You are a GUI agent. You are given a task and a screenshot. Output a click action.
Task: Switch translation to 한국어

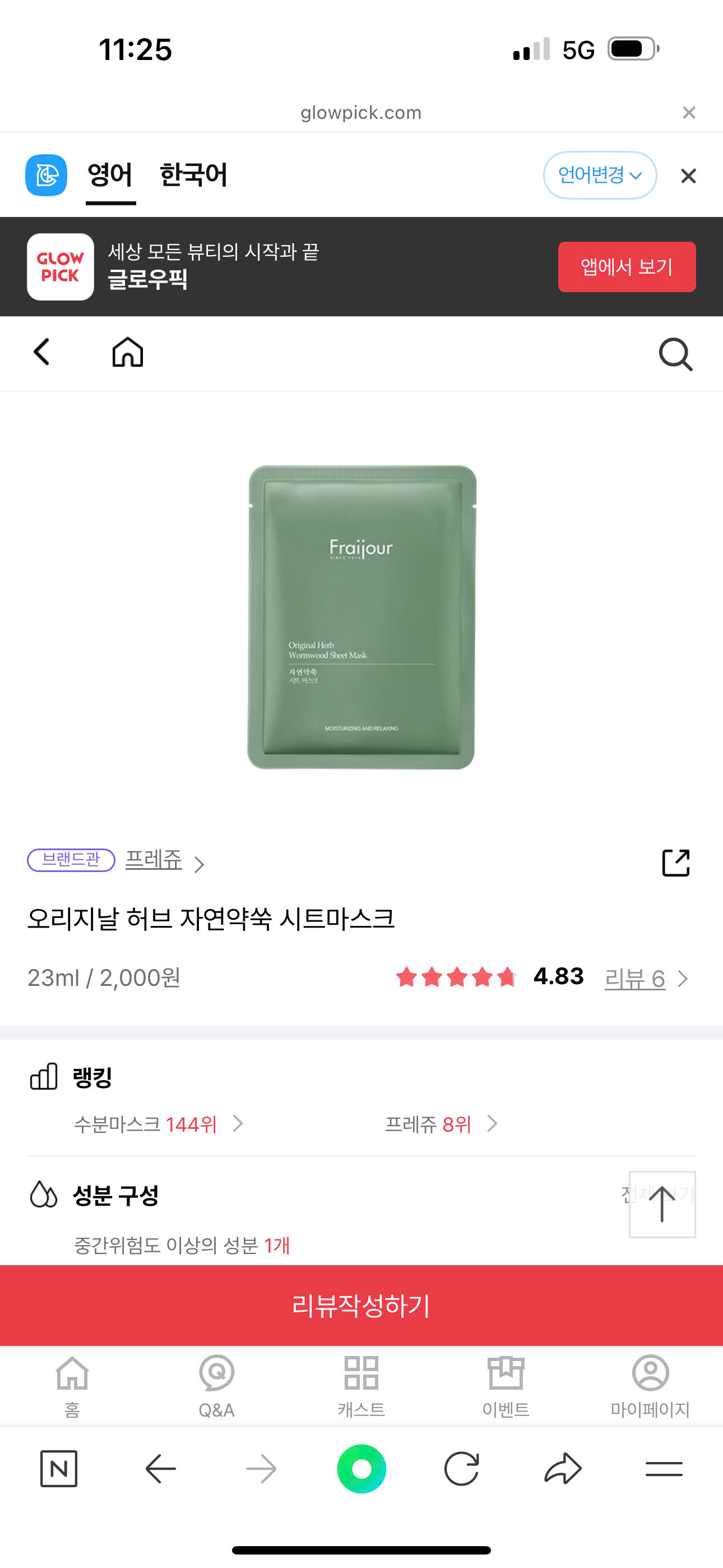[193, 176]
